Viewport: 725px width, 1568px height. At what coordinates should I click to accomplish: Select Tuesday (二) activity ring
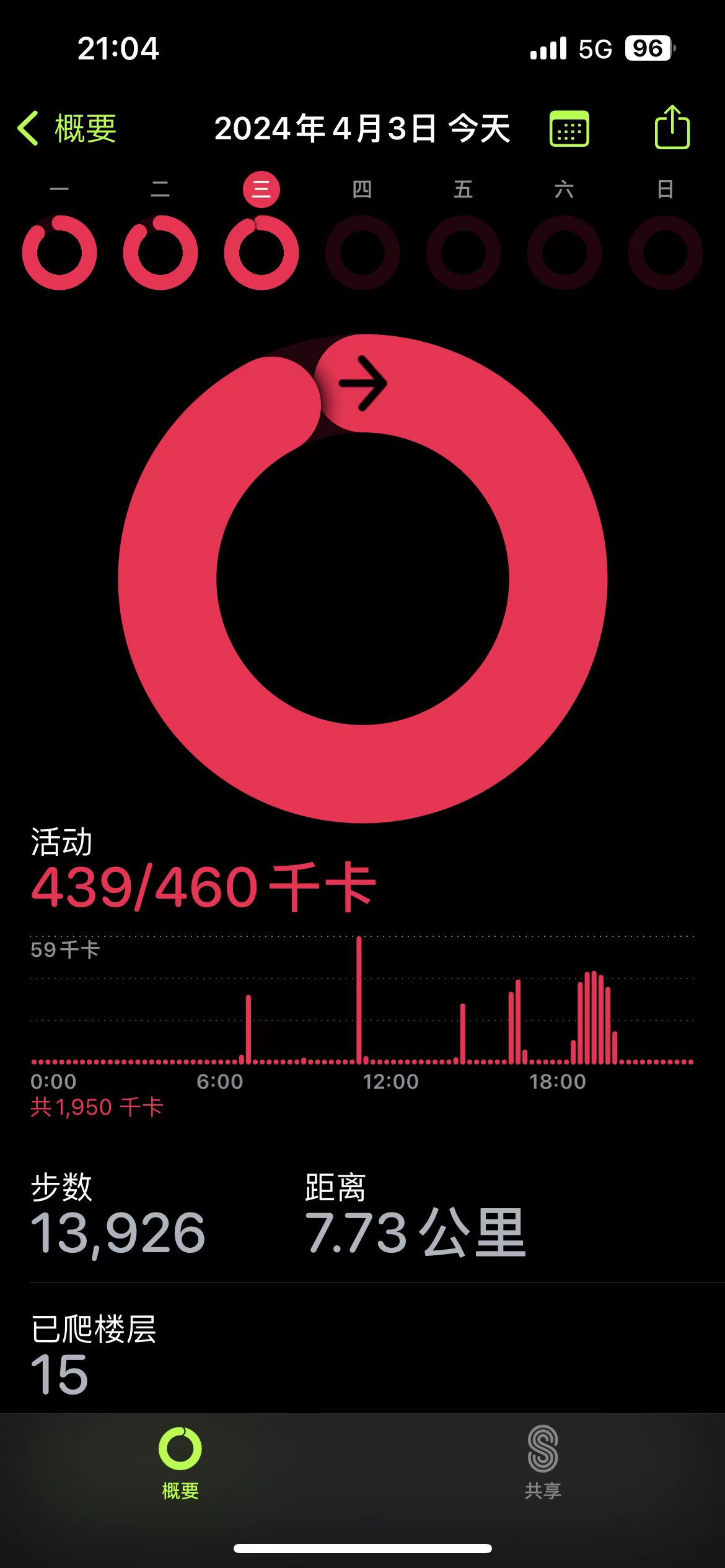point(160,252)
